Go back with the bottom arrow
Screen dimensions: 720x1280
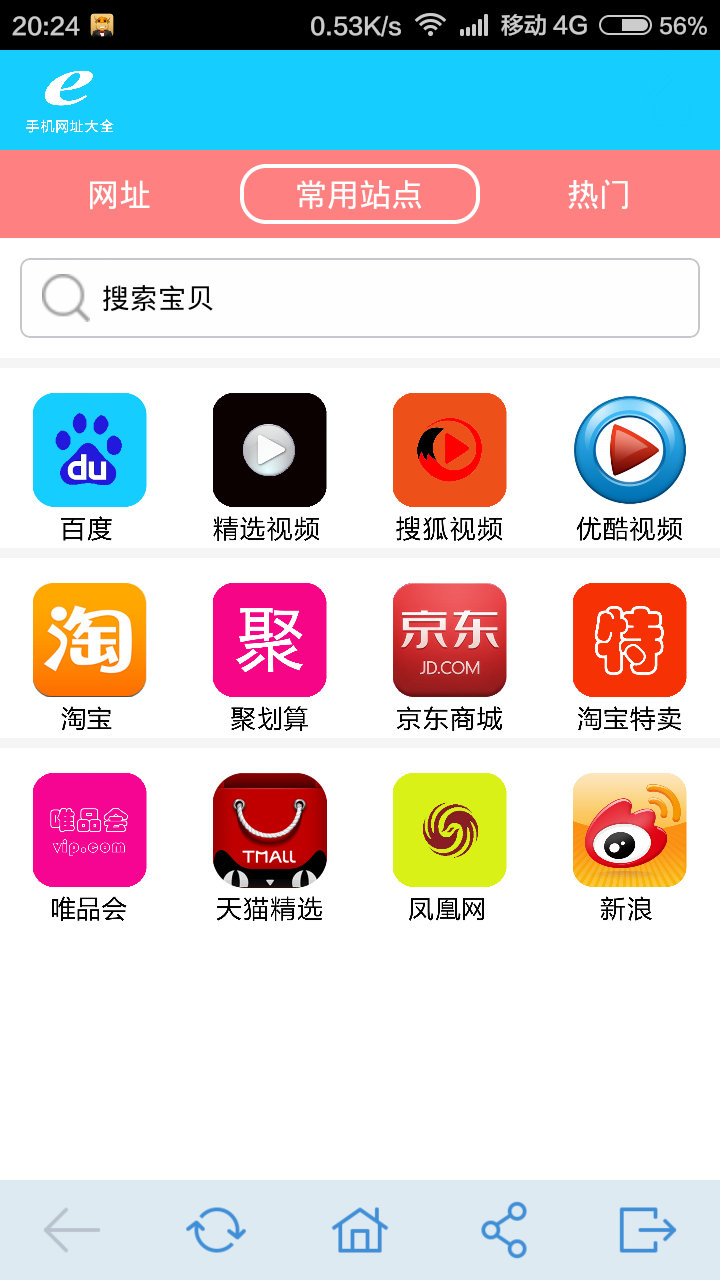click(x=72, y=1230)
